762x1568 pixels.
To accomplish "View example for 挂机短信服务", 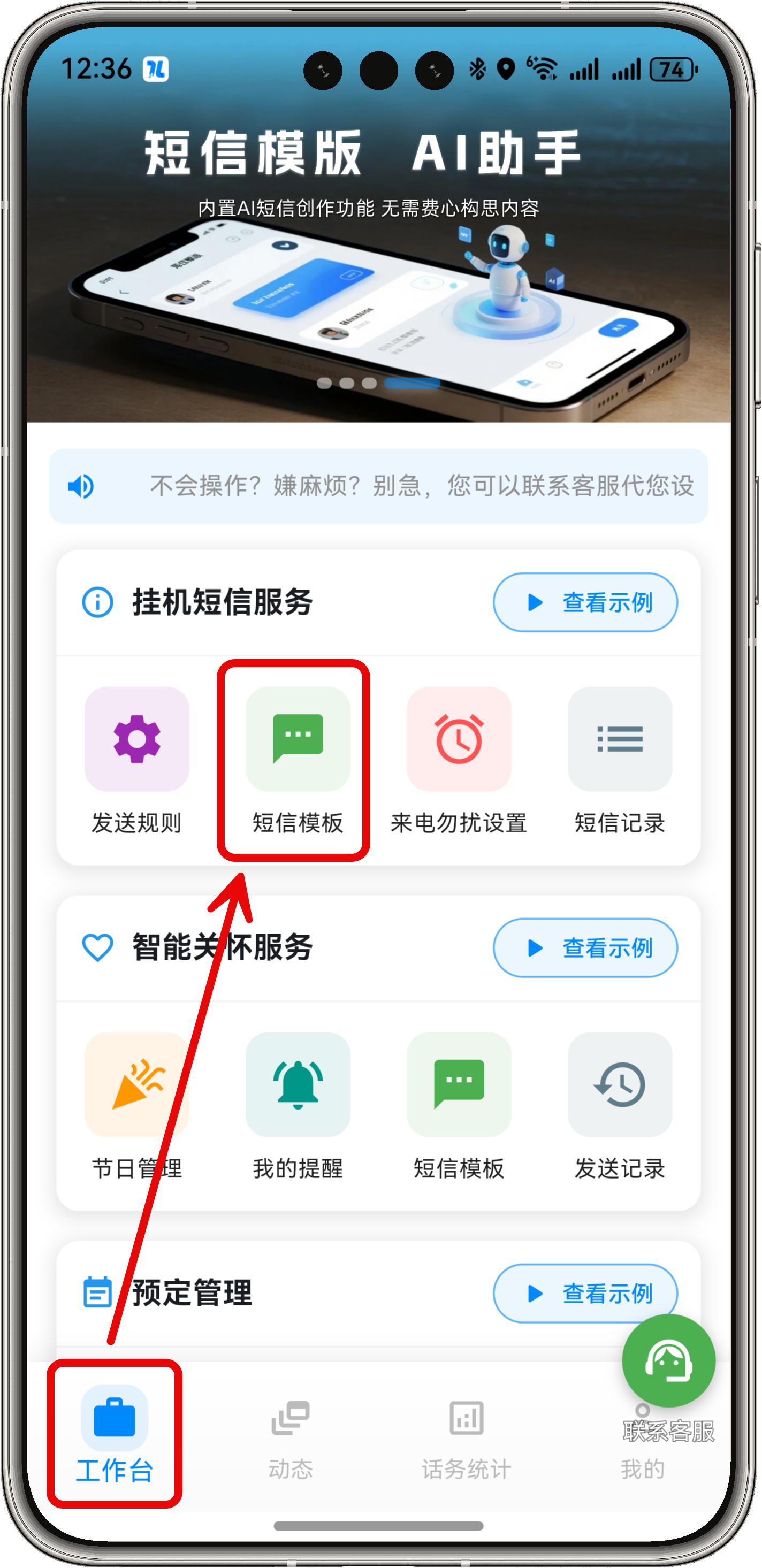I will 585,602.
